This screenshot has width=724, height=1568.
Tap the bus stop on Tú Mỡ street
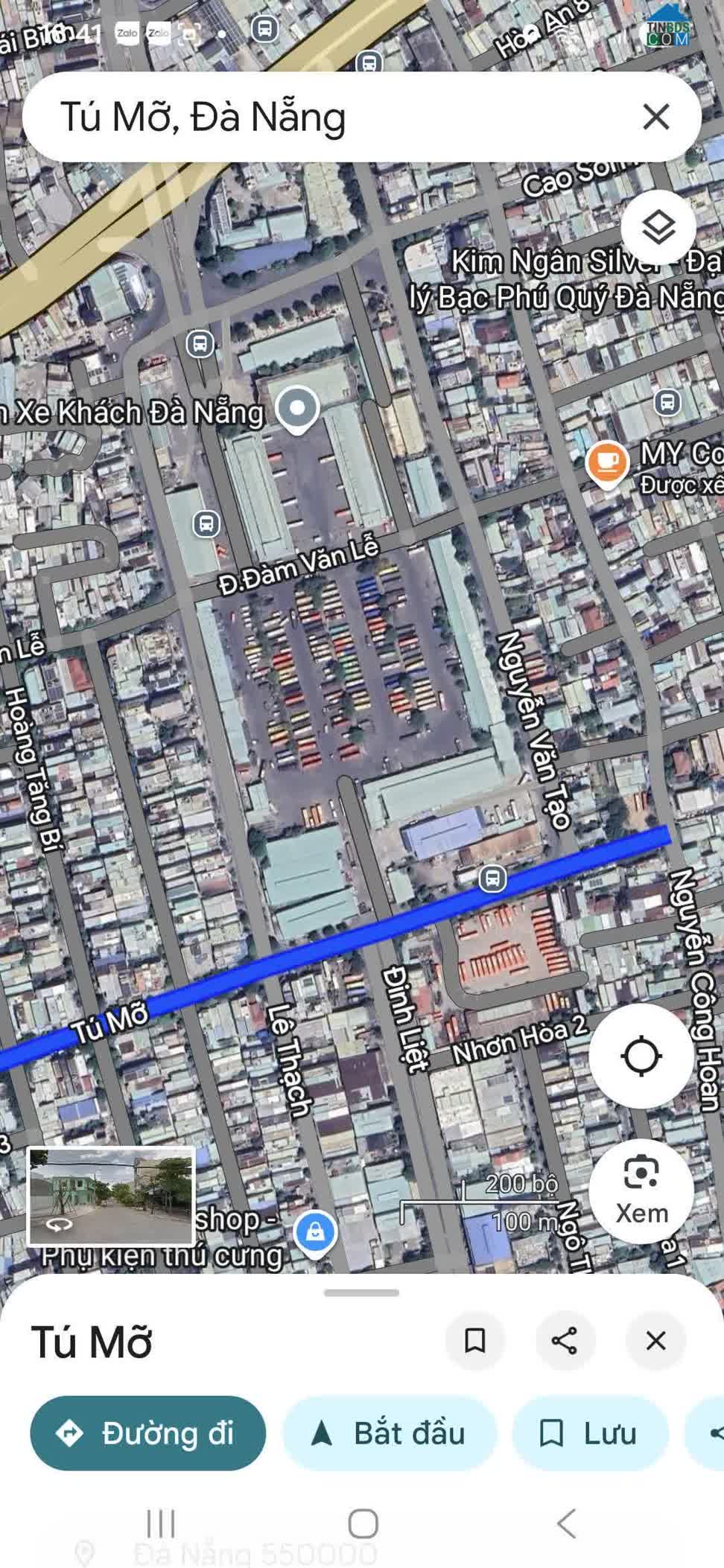click(x=492, y=879)
